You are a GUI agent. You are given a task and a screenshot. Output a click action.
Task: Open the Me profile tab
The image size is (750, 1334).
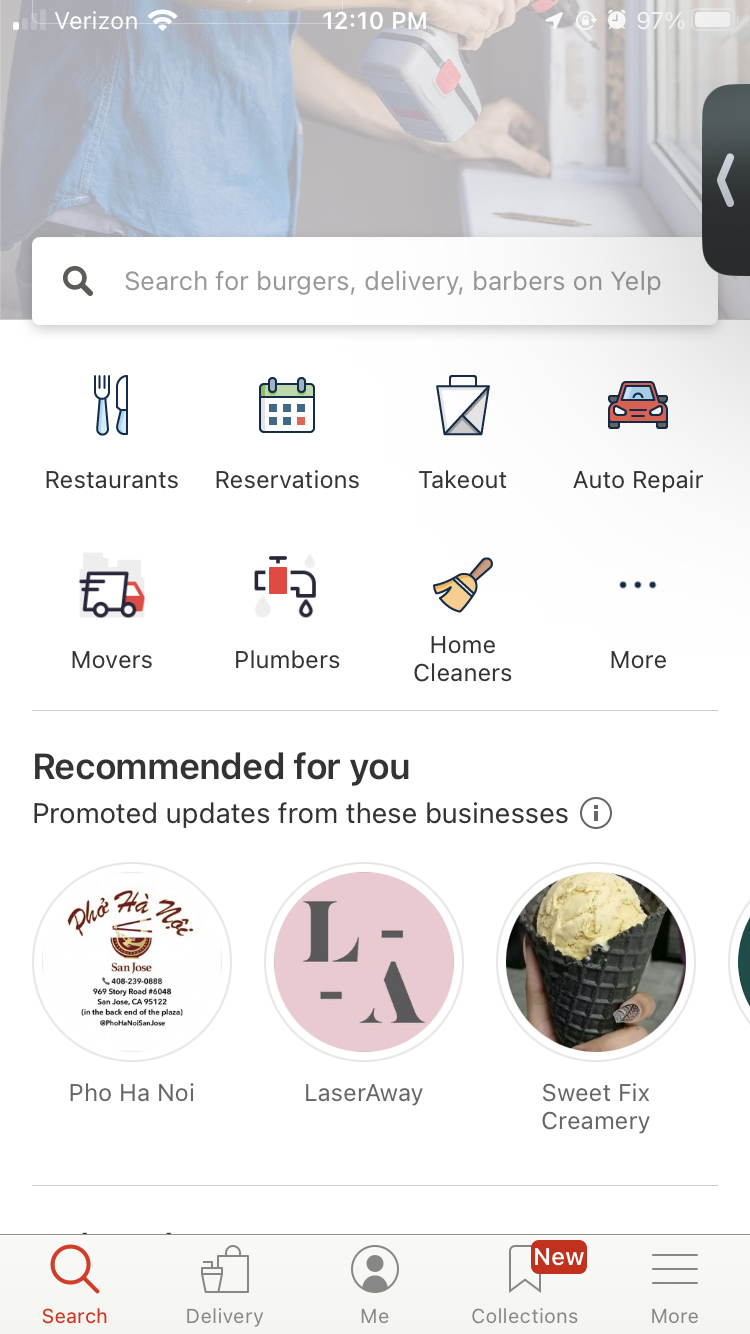375,1284
